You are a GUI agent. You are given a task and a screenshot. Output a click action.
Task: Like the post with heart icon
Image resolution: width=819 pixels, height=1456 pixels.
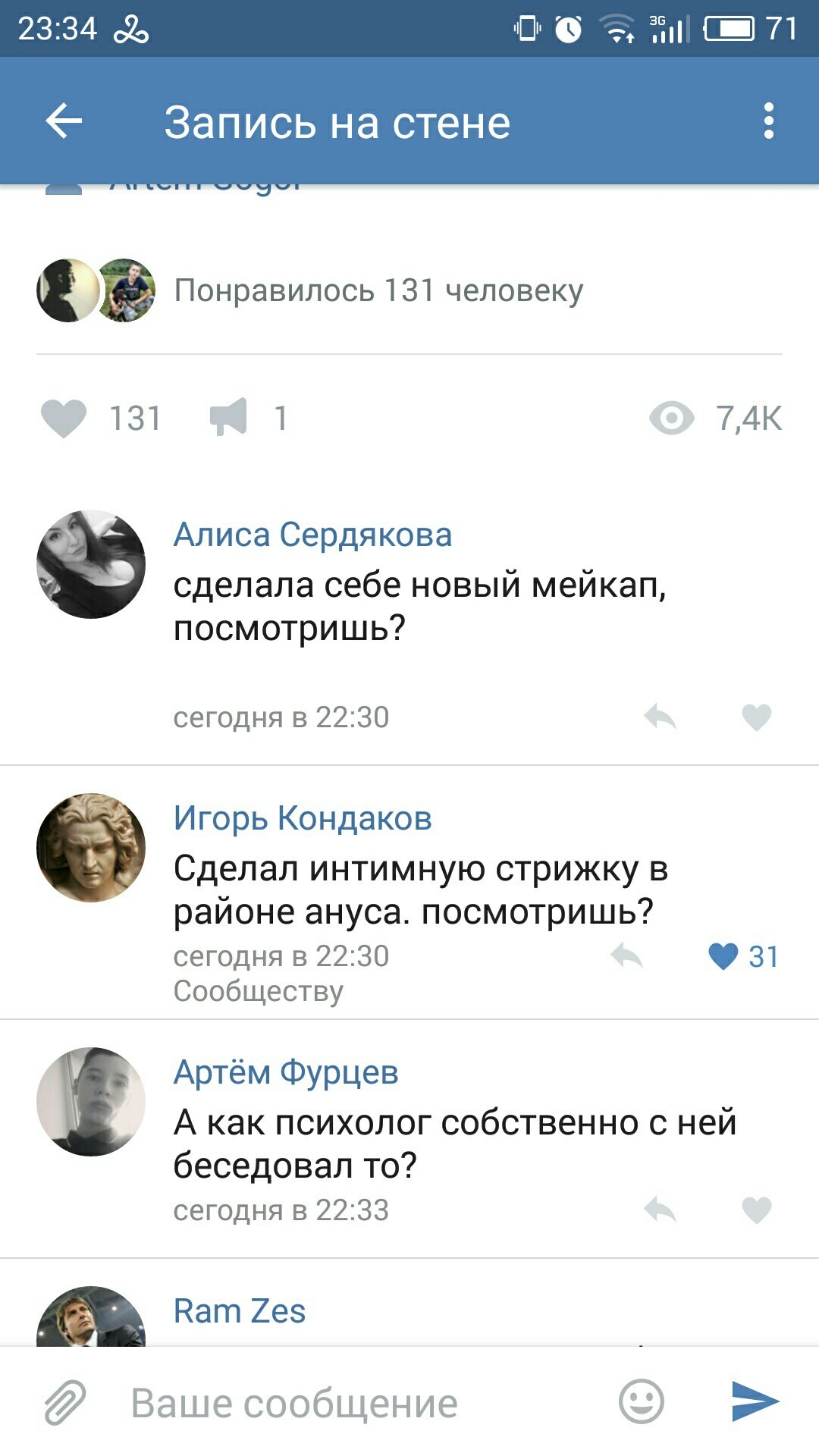click(x=64, y=418)
